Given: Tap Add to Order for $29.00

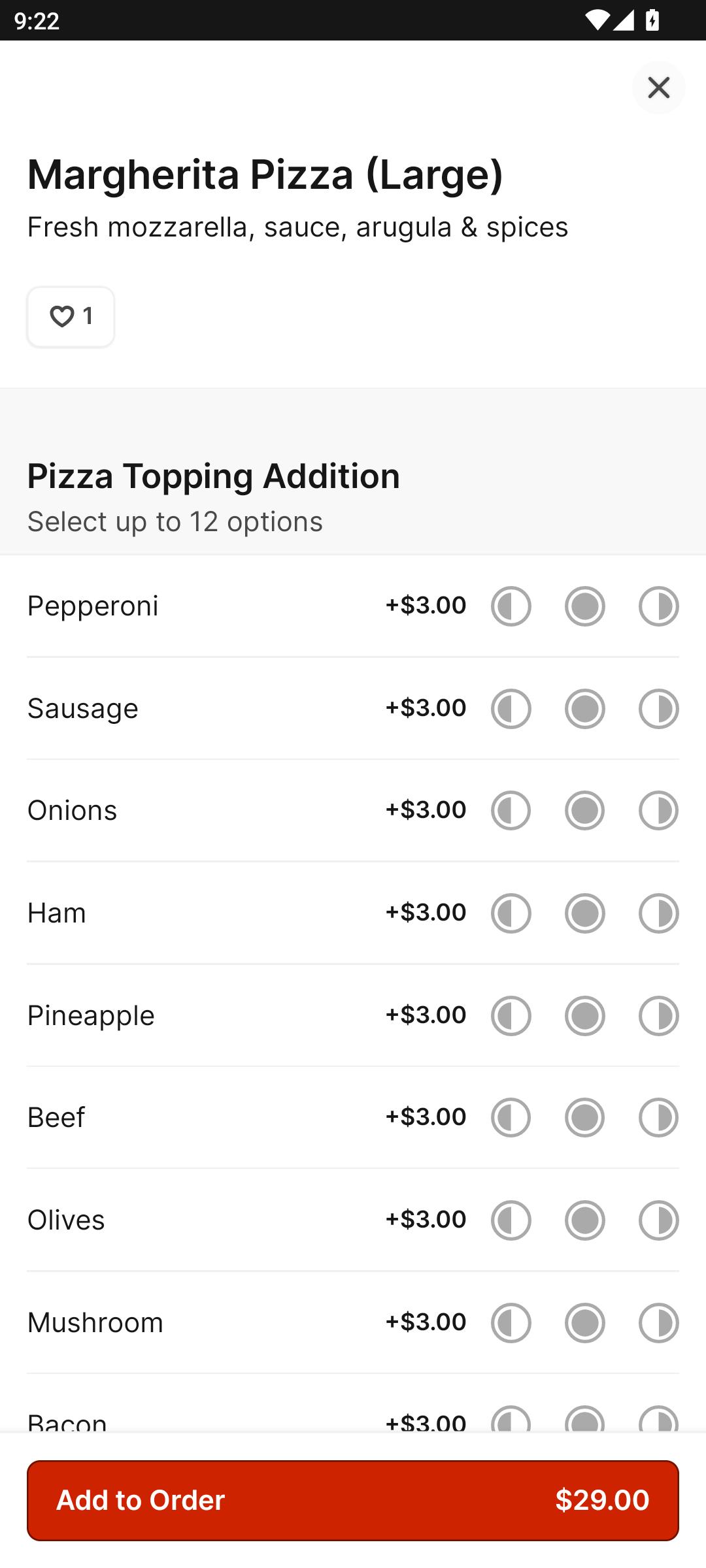Looking at the screenshot, I should point(353,1501).
